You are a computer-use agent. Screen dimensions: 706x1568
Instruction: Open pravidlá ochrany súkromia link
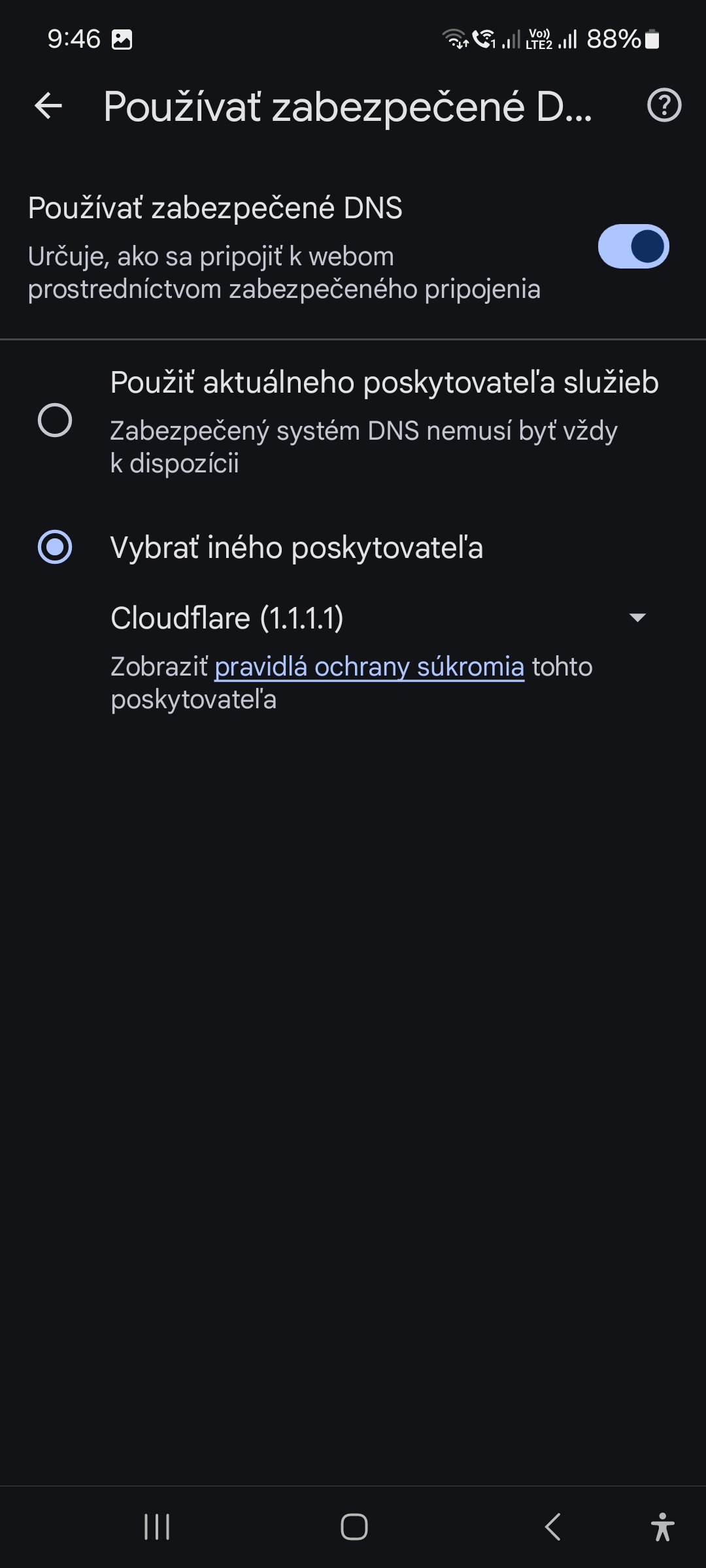point(369,667)
